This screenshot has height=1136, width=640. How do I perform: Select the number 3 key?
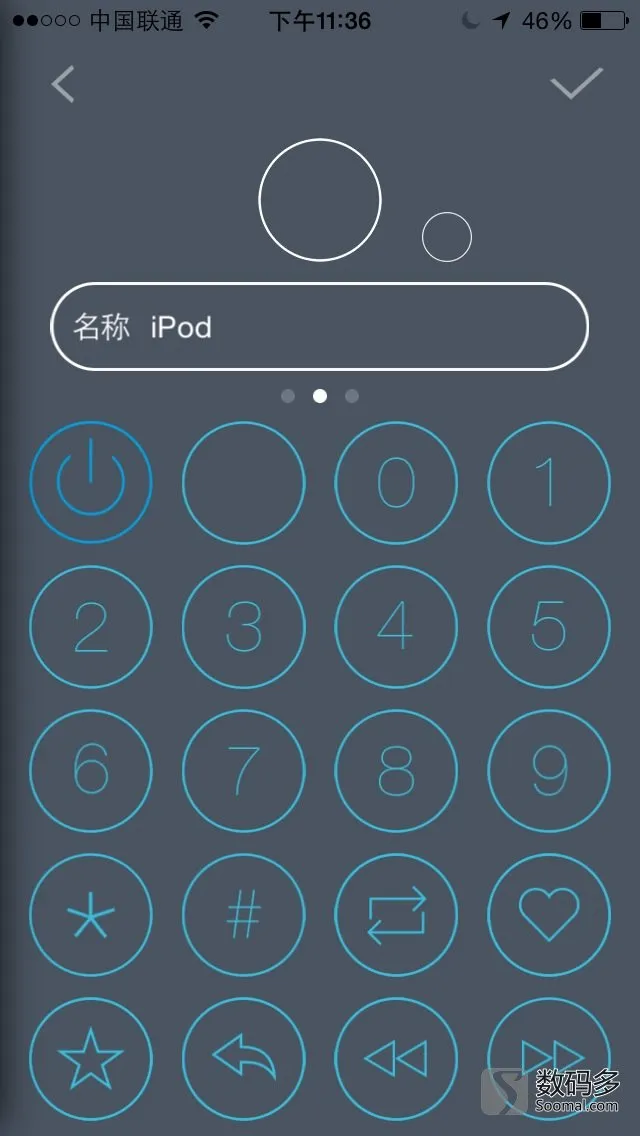tap(244, 627)
